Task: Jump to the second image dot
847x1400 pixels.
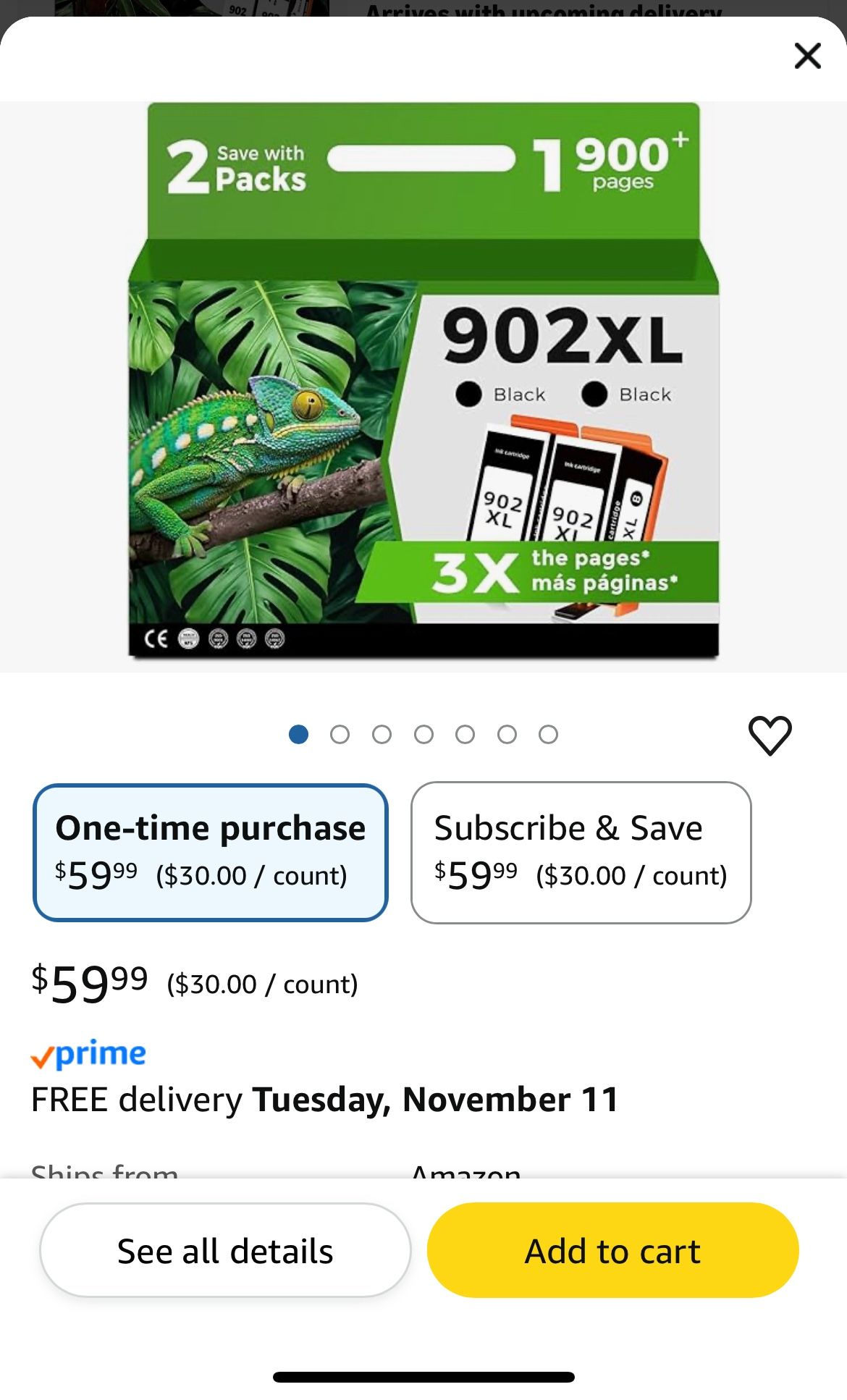Action: click(x=340, y=735)
